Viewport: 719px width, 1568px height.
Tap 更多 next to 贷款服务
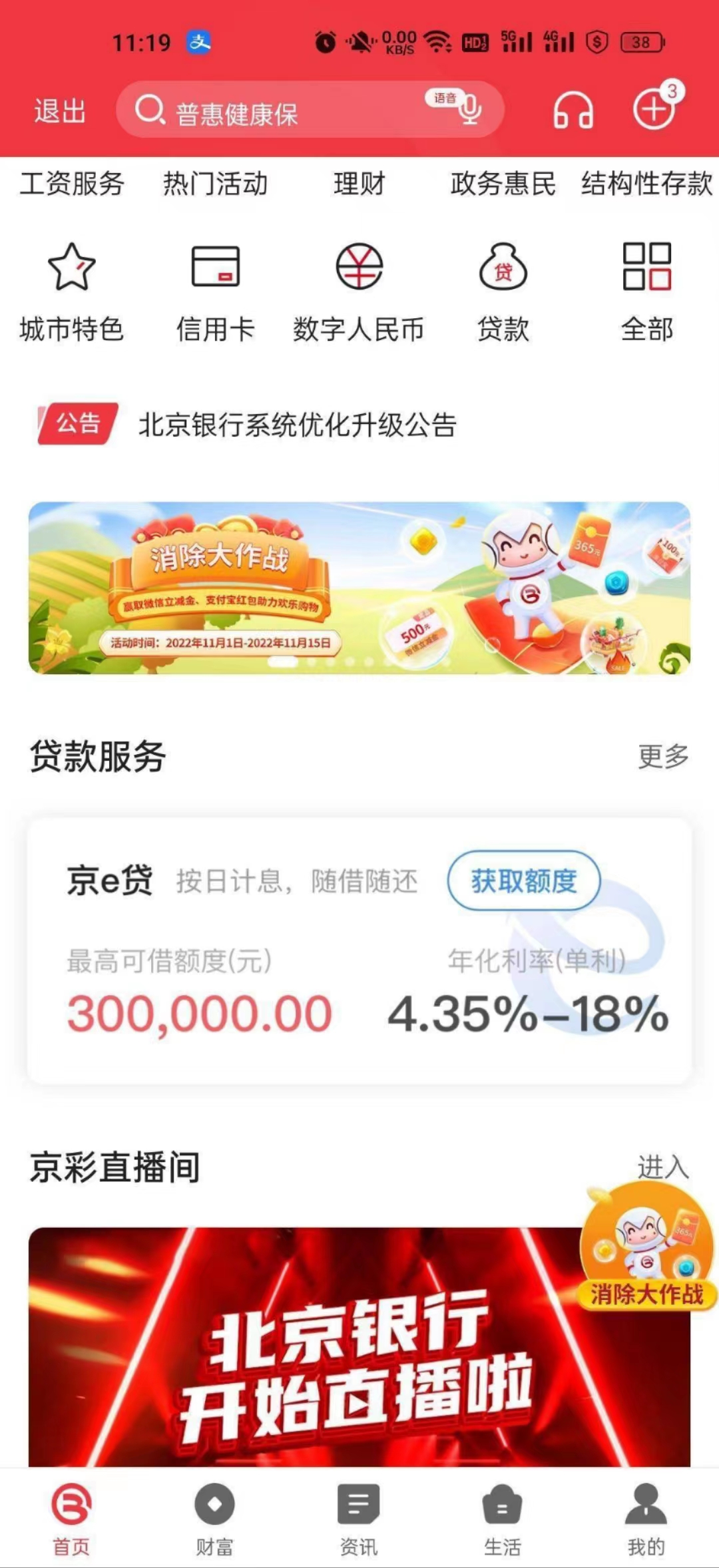pyautogui.click(x=663, y=757)
